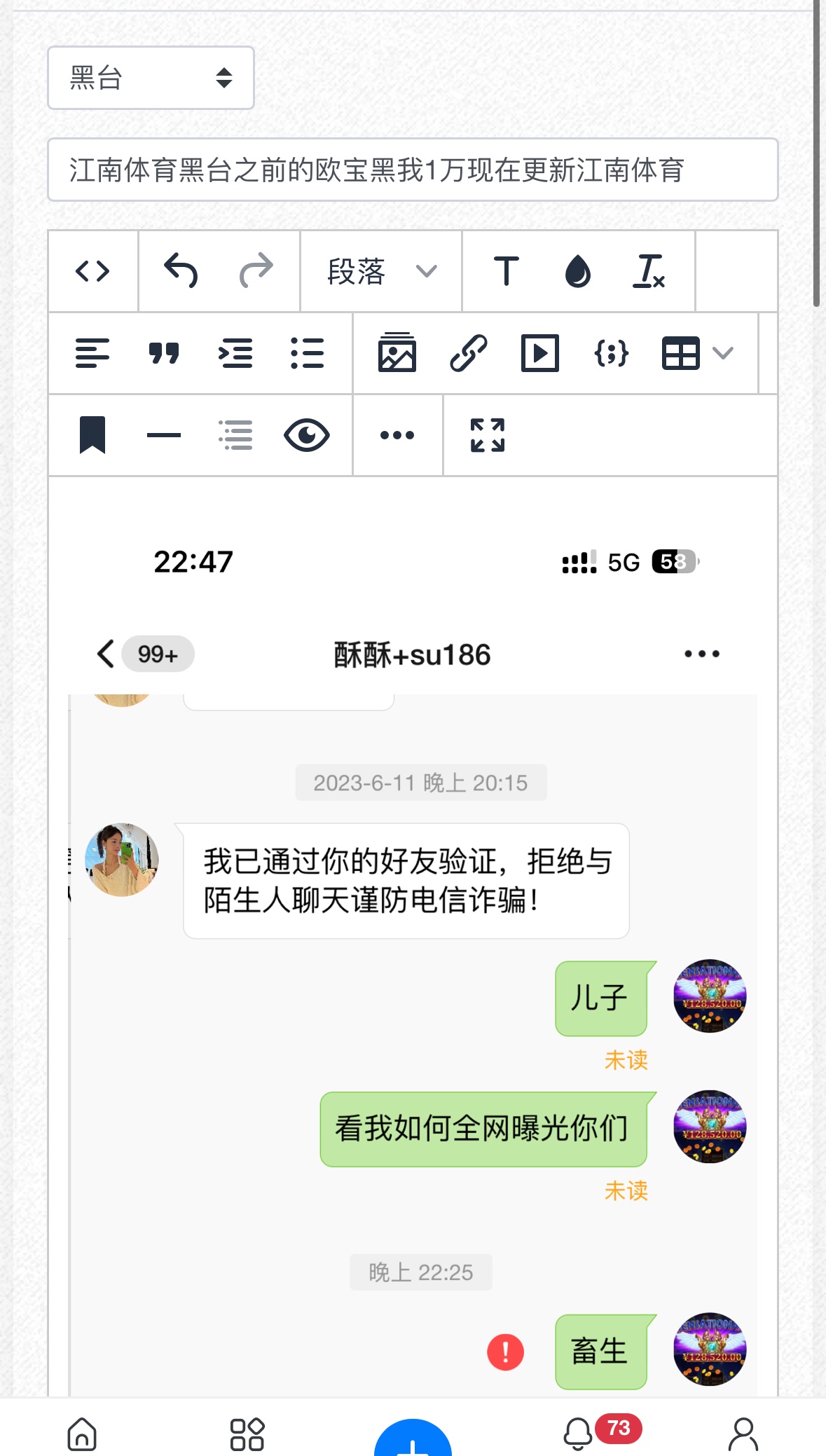The image size is (826, 1456).
Task: Insert an image into the post
Action: coord(397,352)
